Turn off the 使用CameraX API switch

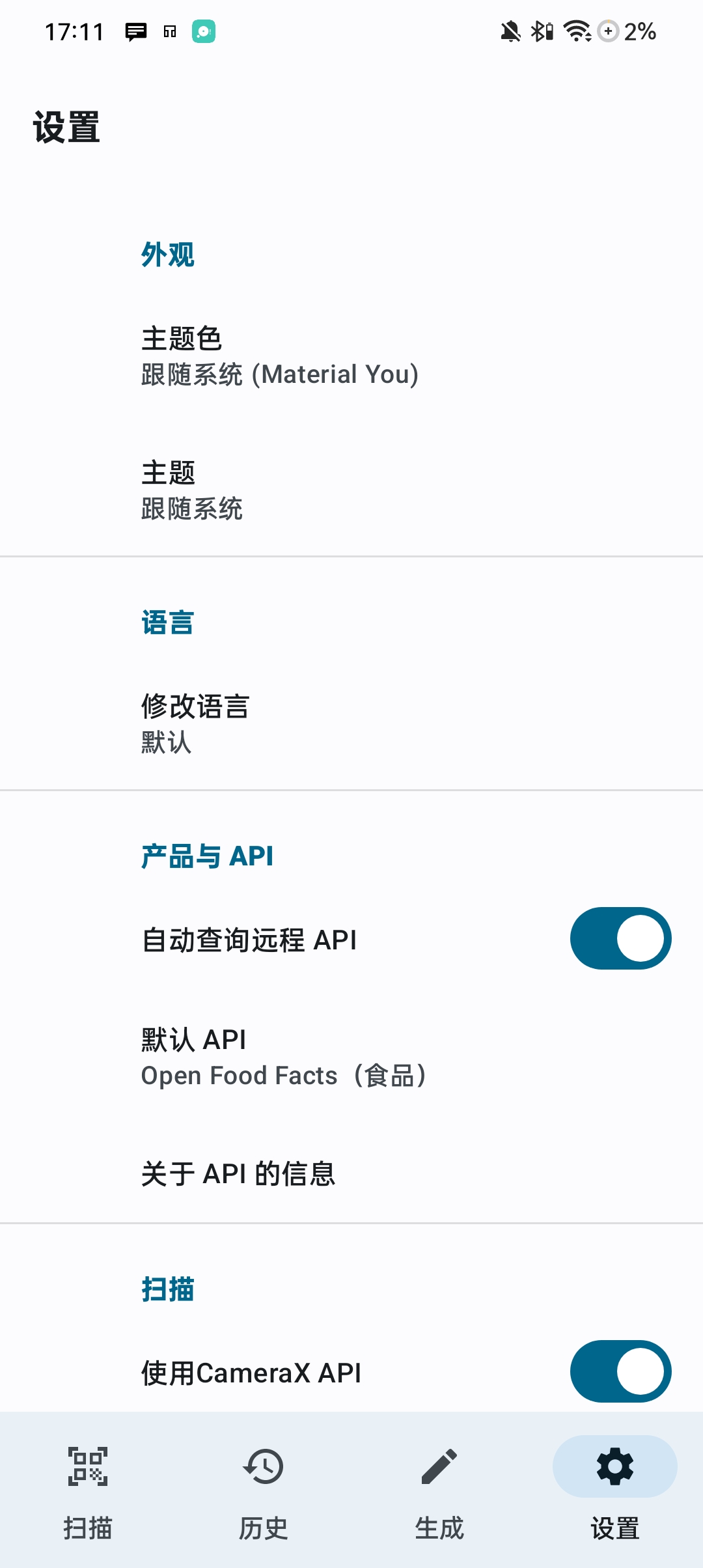click(620, 1371)
